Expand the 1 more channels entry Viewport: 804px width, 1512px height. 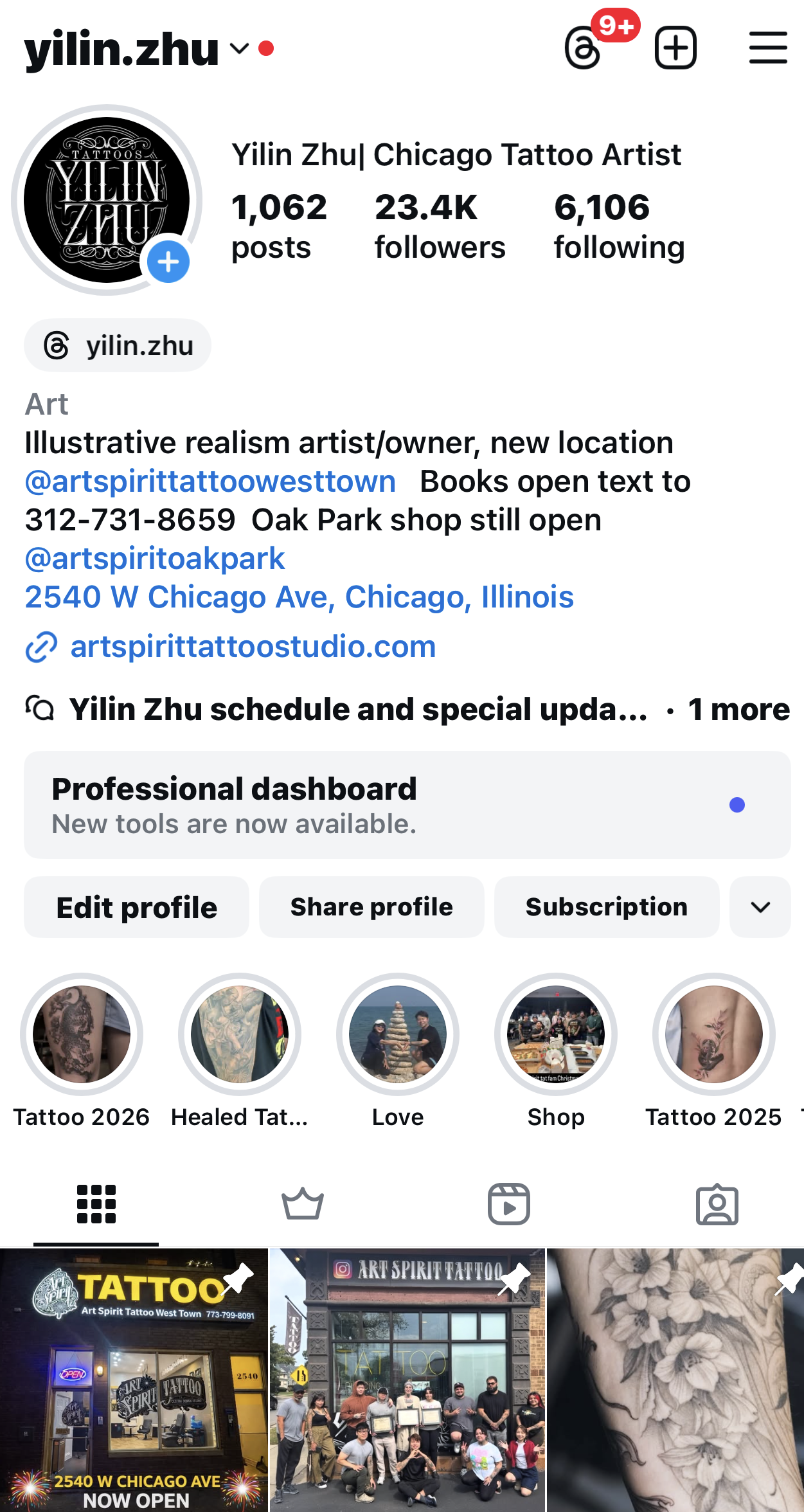(x=738, y=710)
